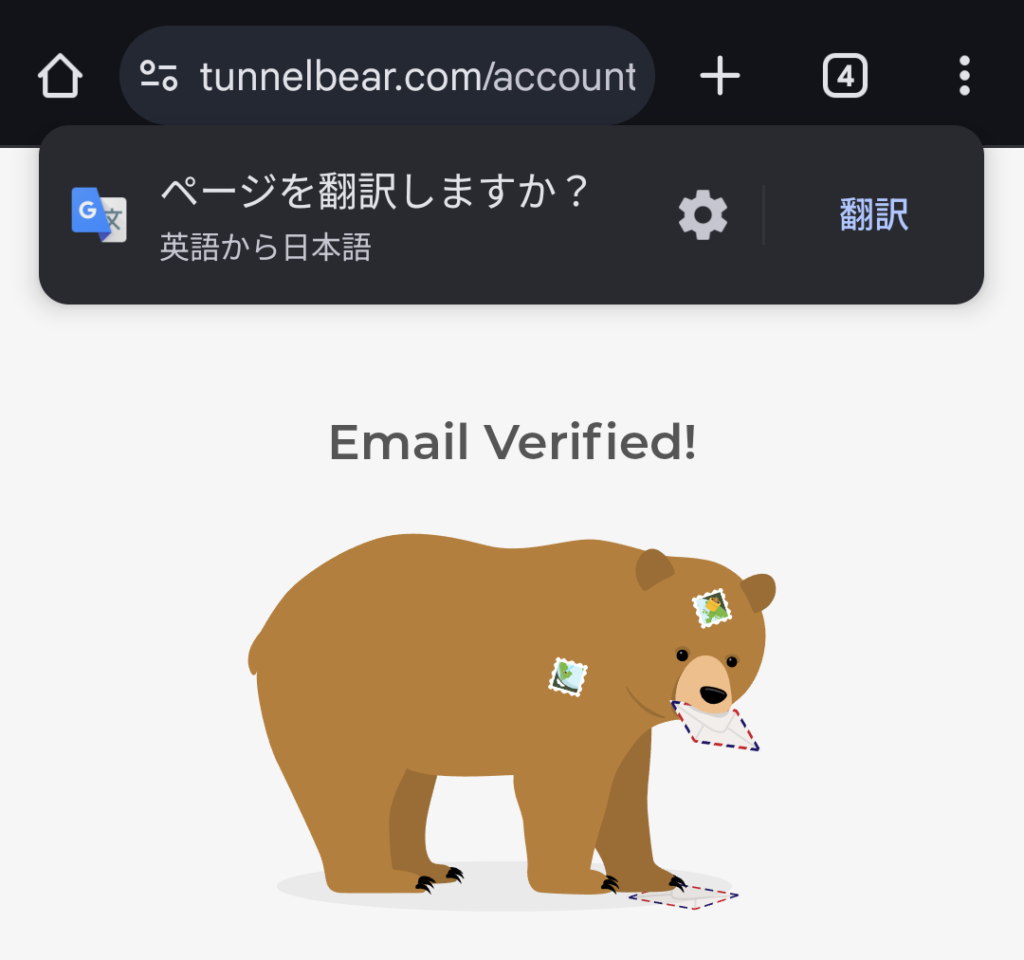Open the browser overflow menu
The height and width of the screenshot is (960, 1024).
[964, 76]
